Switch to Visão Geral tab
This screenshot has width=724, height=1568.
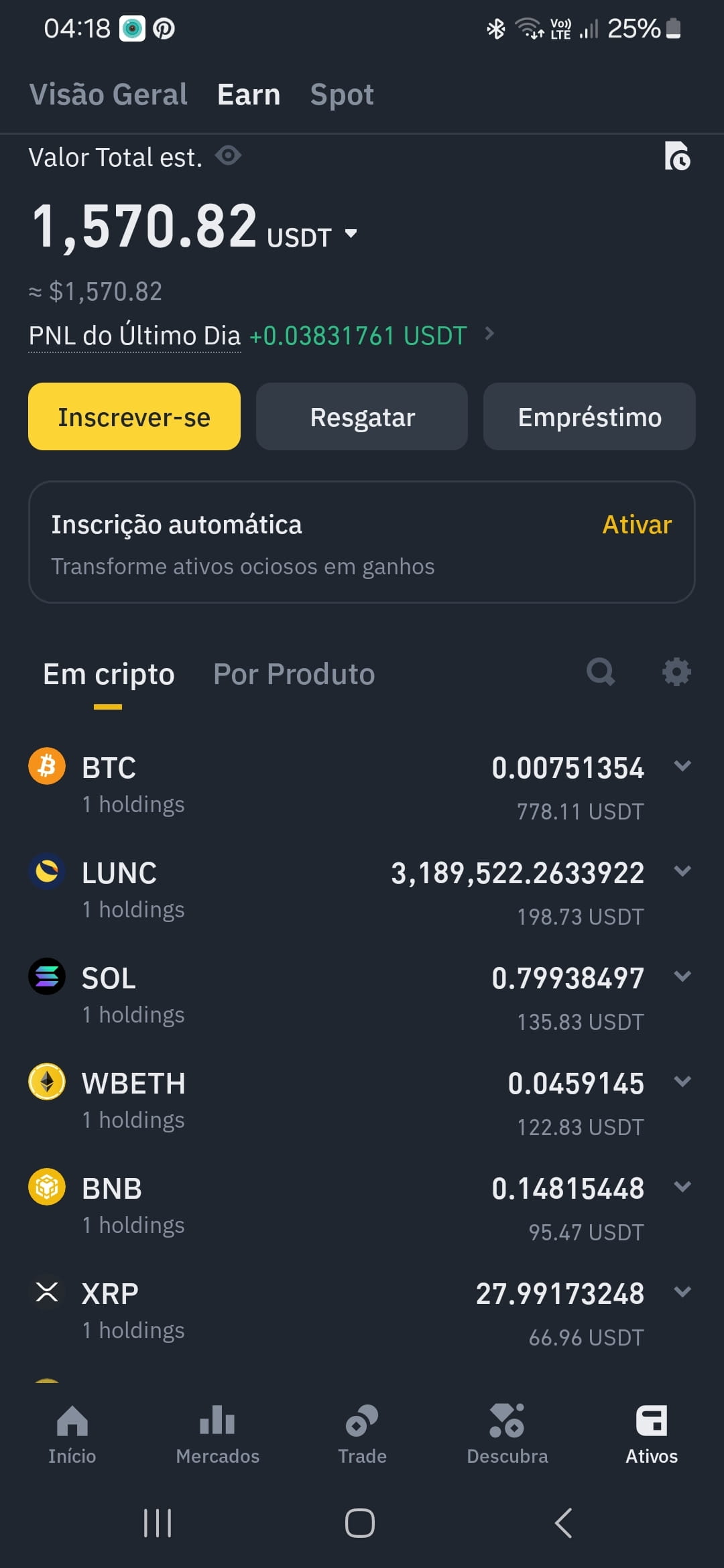pyautogui.click(x=108, y=94)
